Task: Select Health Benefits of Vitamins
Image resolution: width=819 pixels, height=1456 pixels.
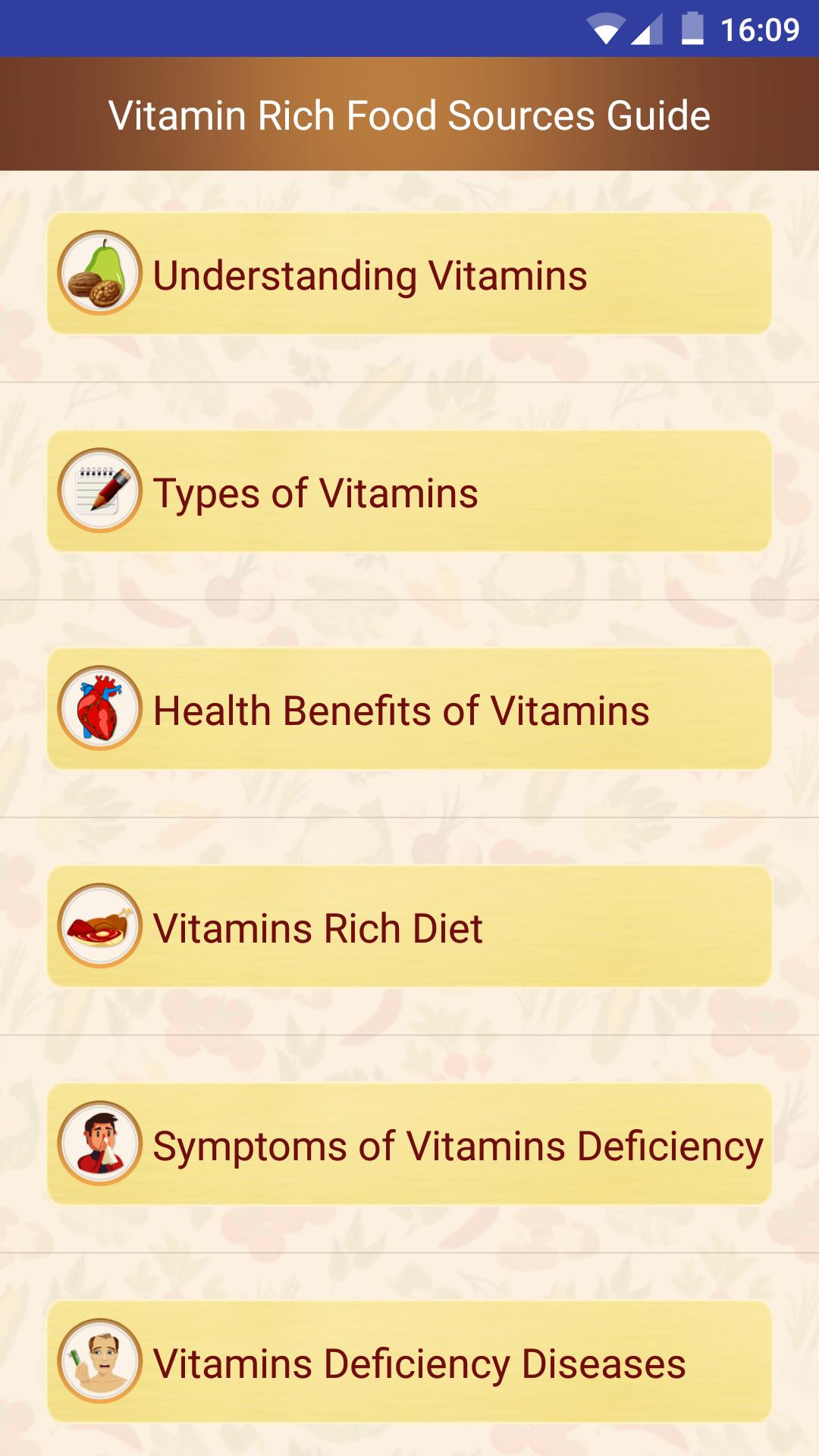Action: (x=409, y=710)
